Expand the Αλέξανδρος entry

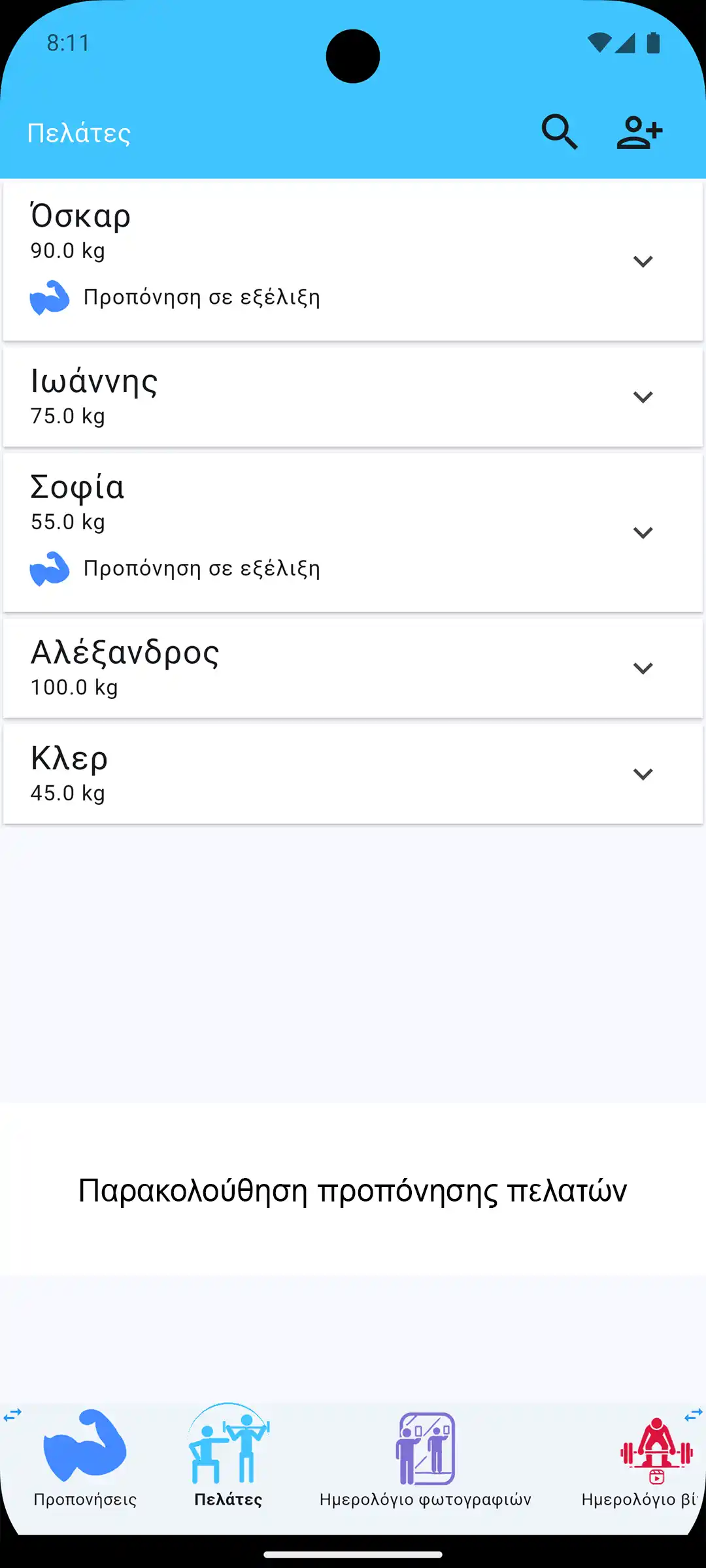point(643,667)
